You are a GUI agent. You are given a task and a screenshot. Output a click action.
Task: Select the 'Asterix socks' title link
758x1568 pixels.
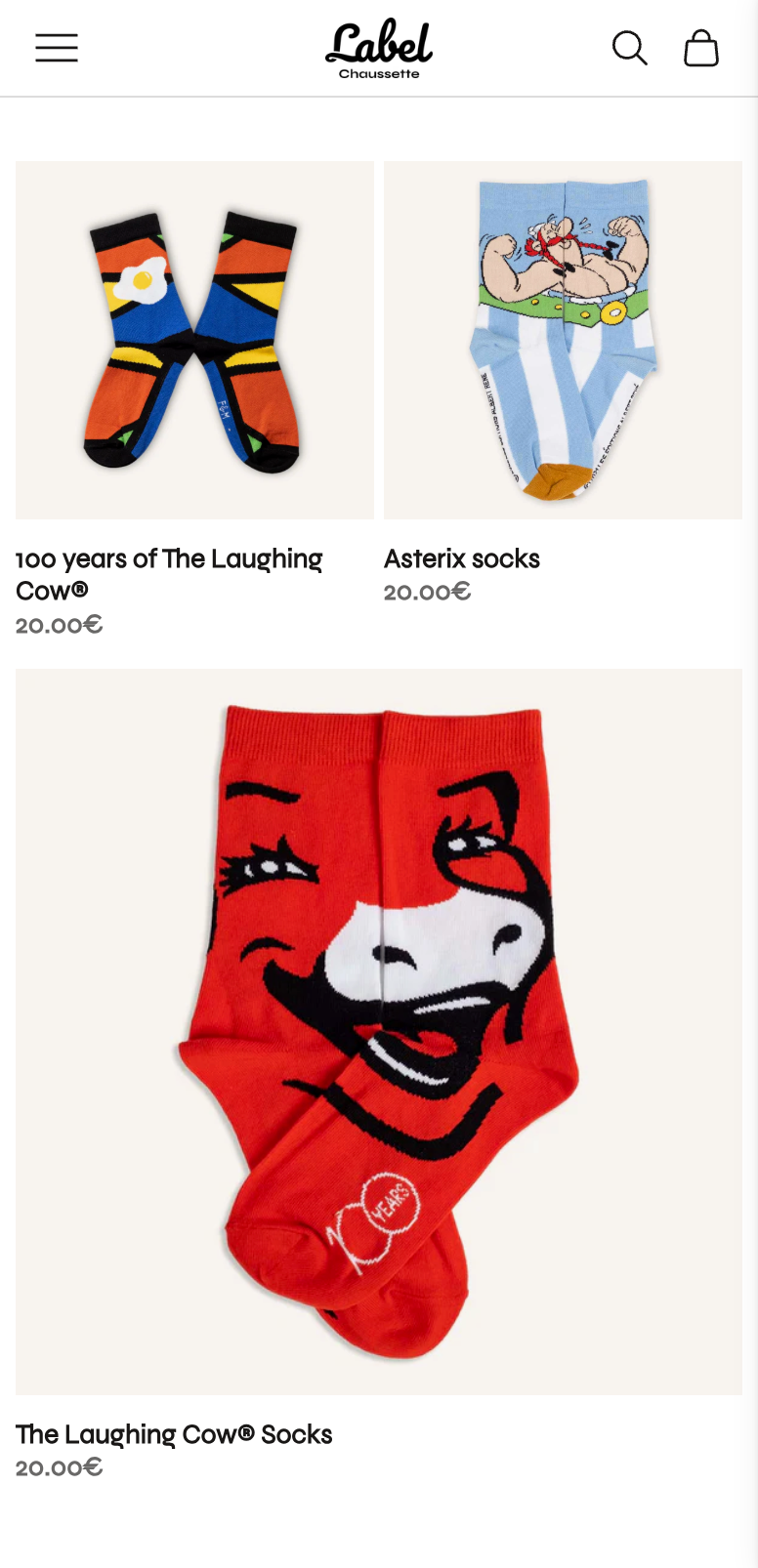click(x=461, y=558)
